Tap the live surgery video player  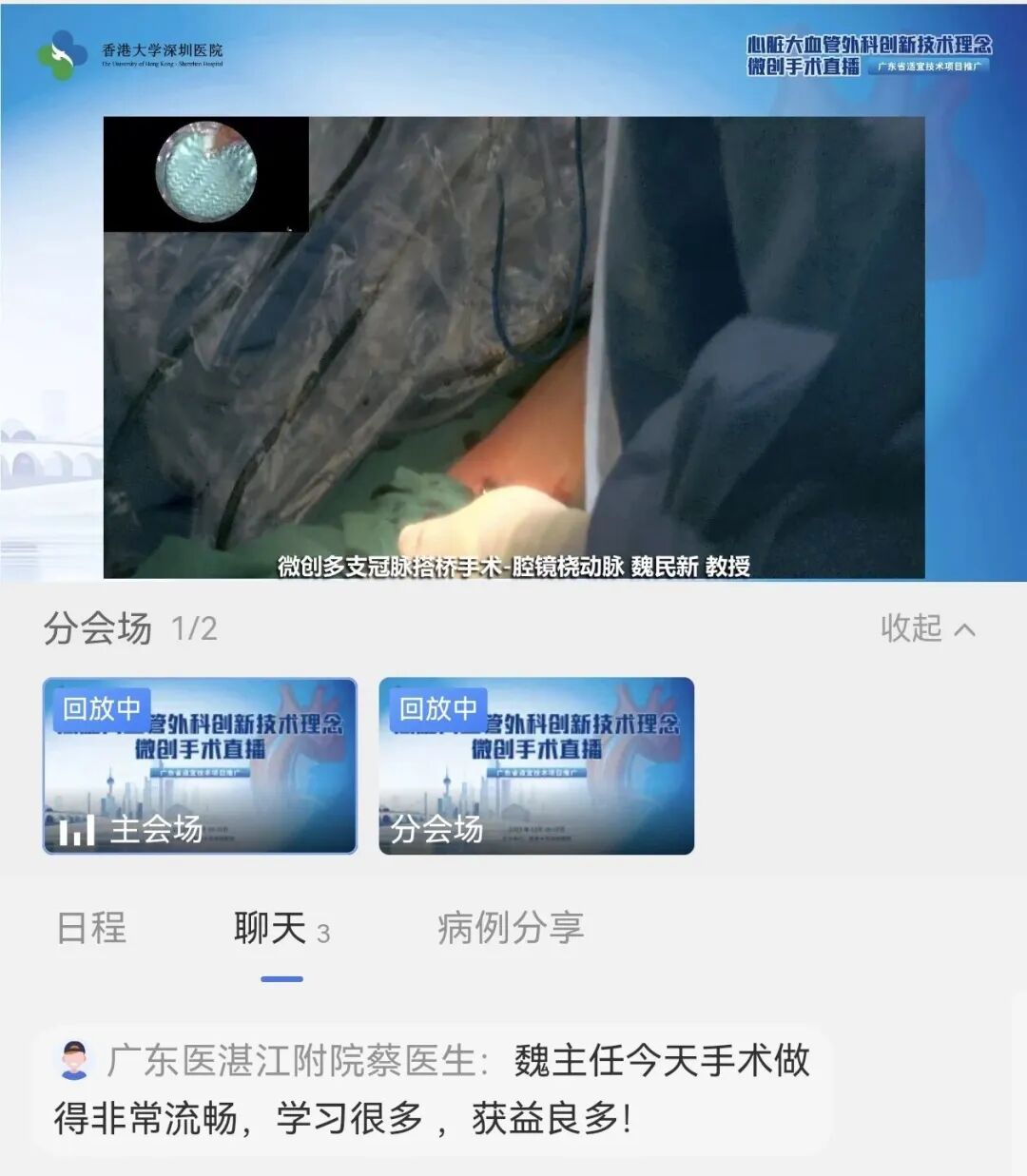click(513, 347)
